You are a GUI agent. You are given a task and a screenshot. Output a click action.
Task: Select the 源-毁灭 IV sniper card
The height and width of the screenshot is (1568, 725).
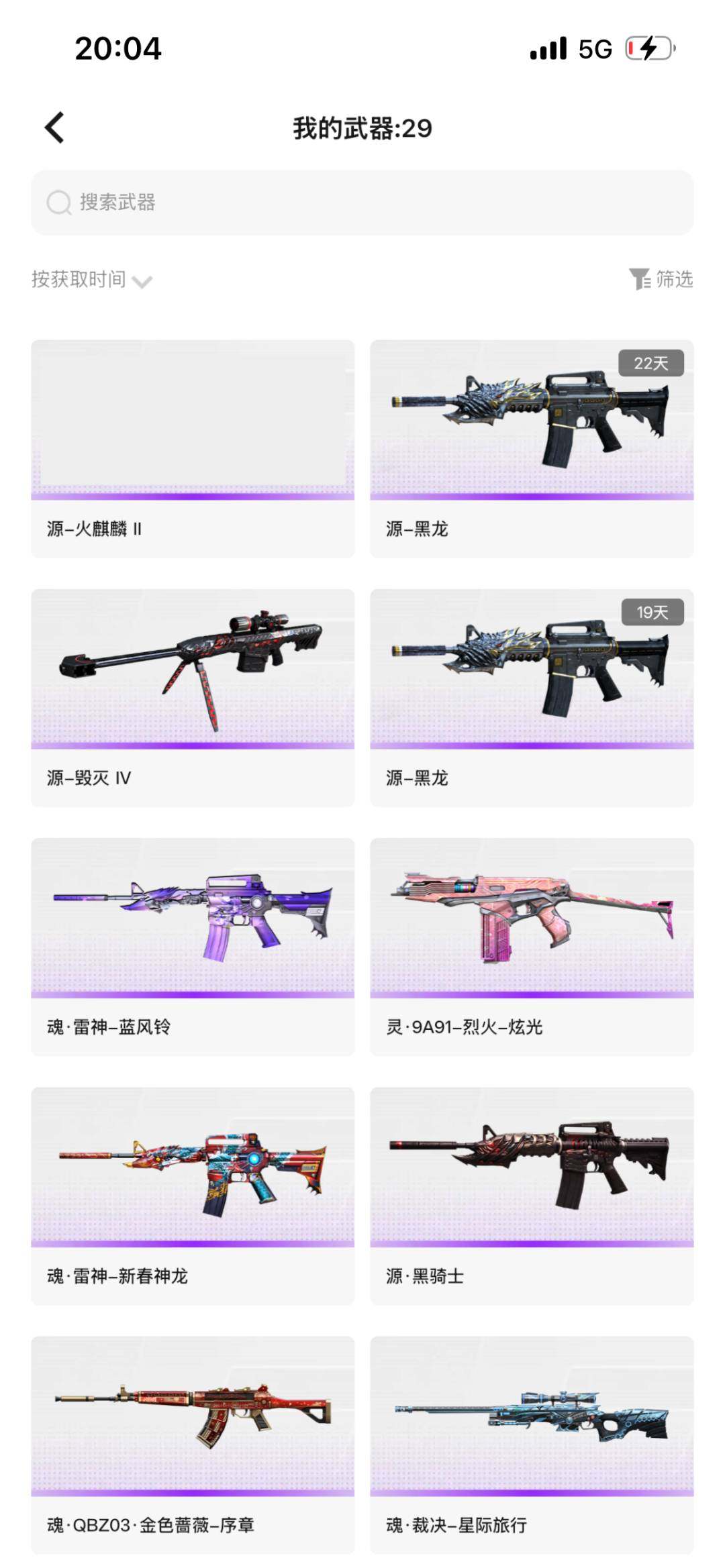tap(193, 697)
